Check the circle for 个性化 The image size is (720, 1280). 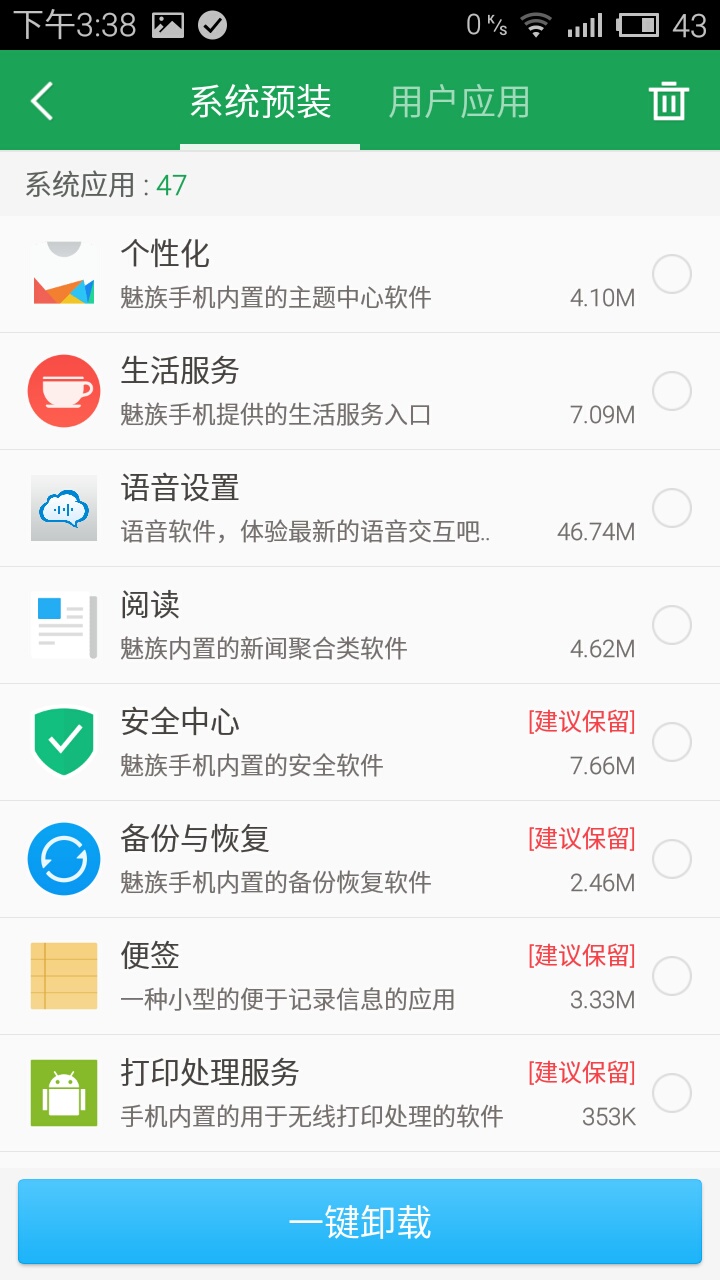tap(672, 274)
